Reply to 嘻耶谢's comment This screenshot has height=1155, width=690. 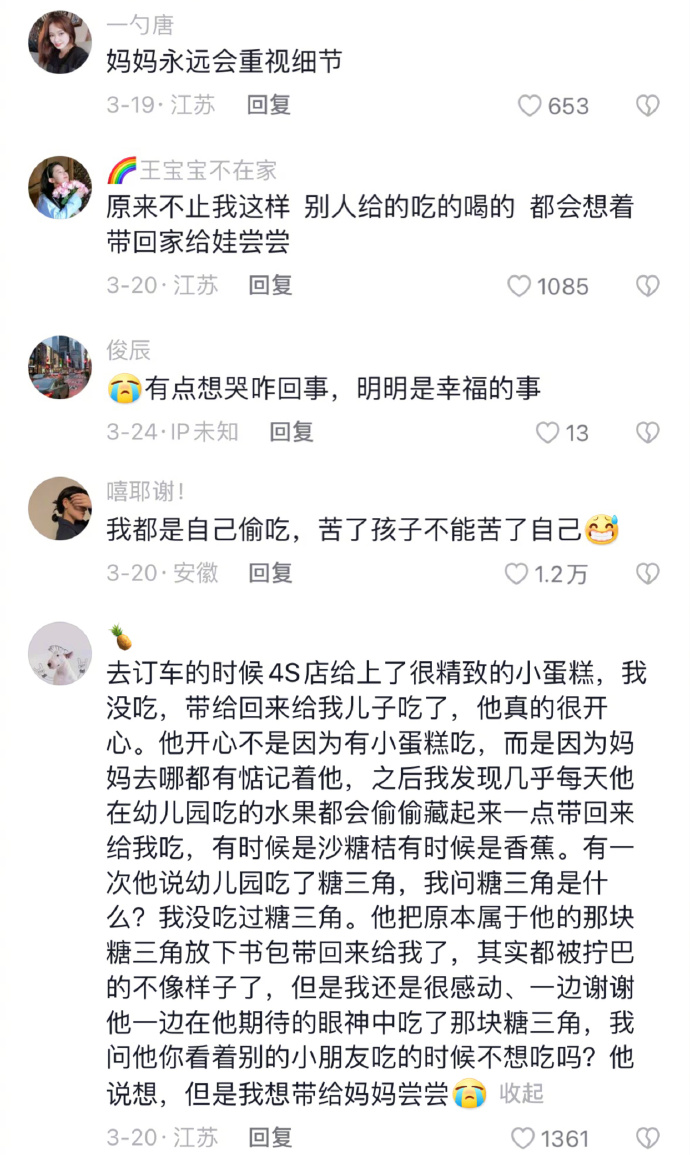(270, 573)
